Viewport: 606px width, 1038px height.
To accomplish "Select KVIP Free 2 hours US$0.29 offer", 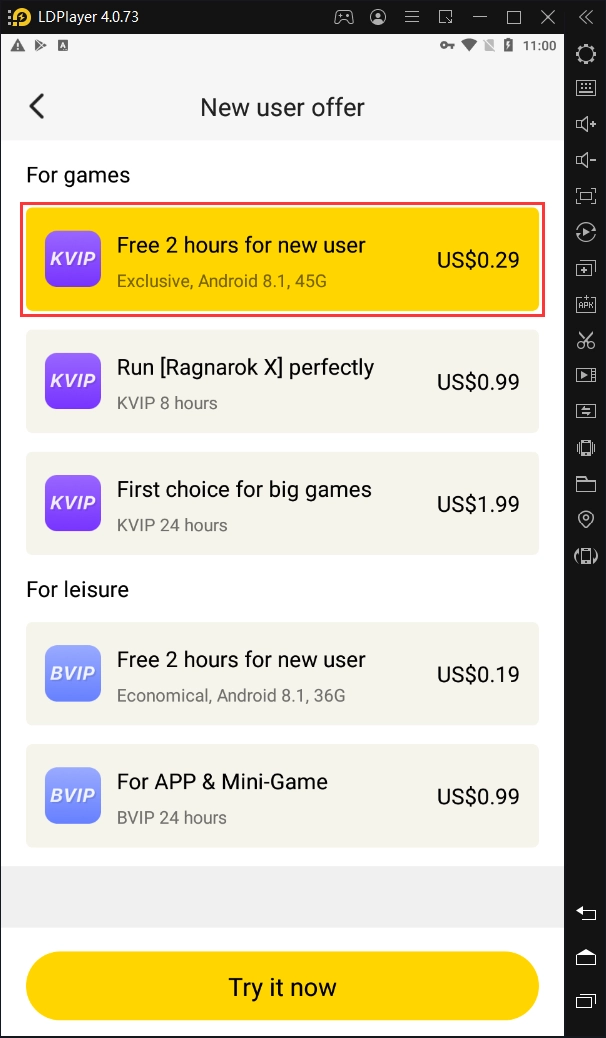I will [282, 260].
